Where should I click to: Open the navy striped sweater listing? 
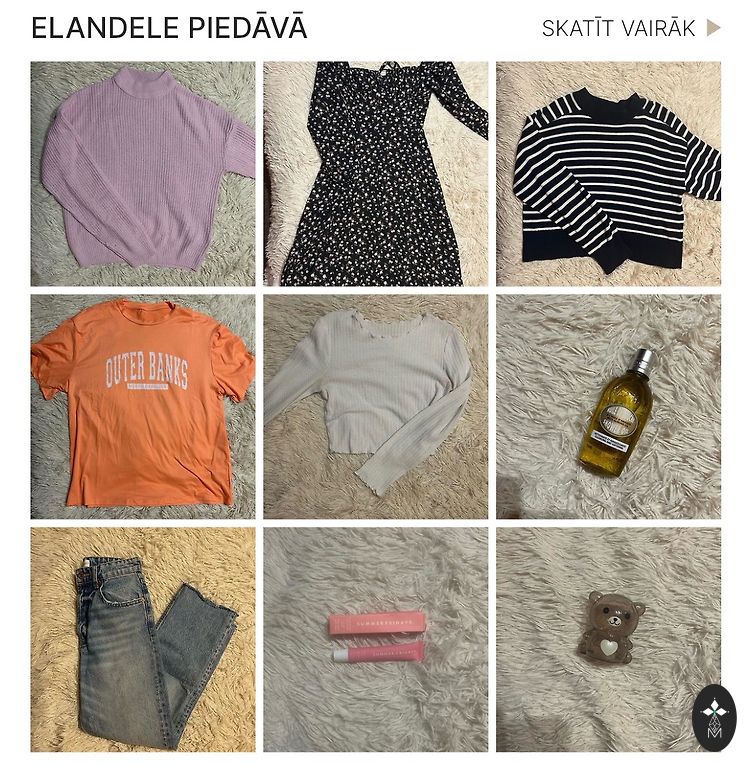click(x=608, y=174)
